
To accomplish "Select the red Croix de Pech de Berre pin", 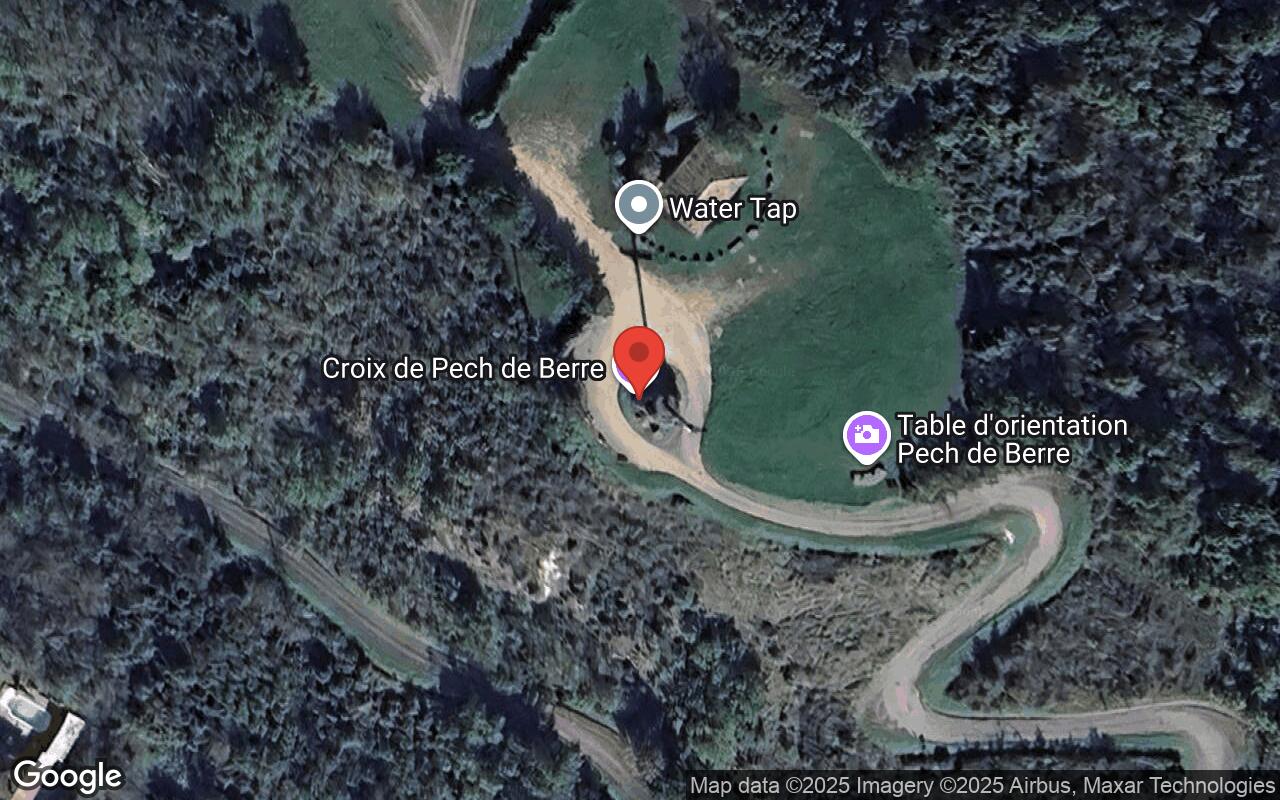I will coord(638,356).
